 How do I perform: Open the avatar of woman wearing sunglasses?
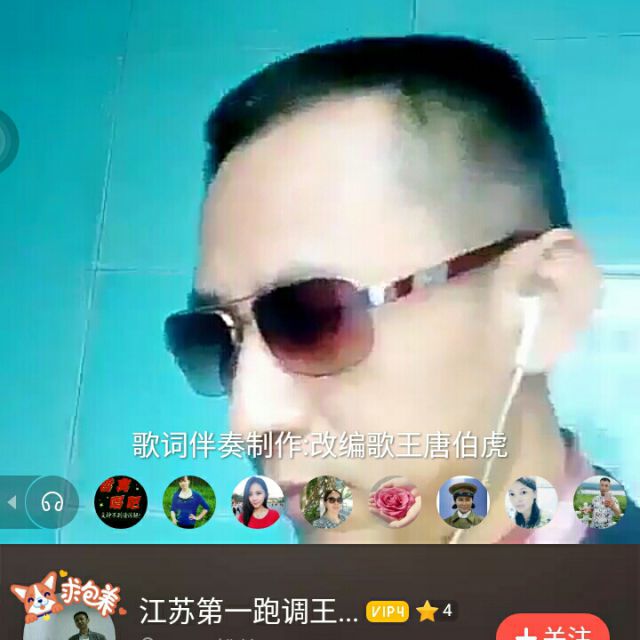click(x=327, y=502)
